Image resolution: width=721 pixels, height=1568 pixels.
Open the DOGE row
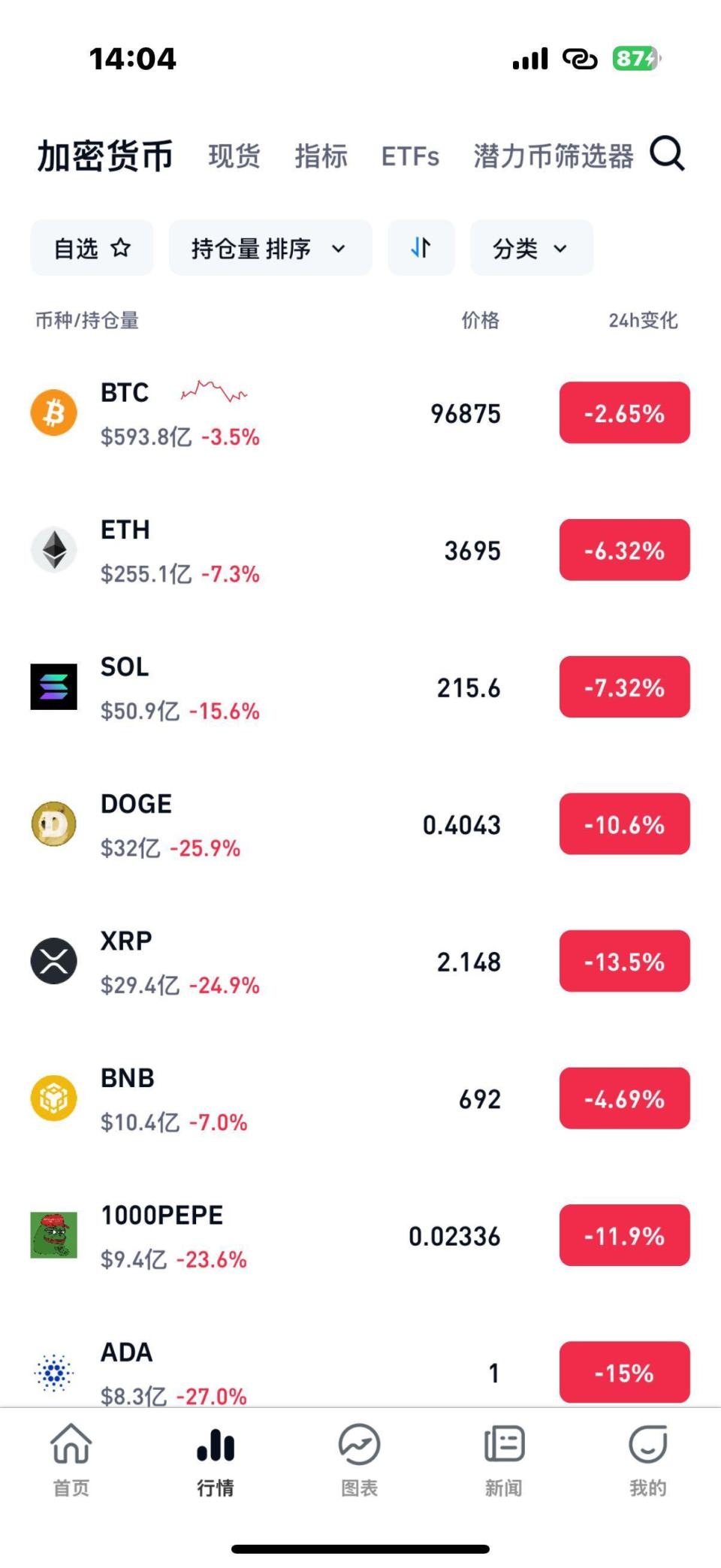[x=300, y=825]
